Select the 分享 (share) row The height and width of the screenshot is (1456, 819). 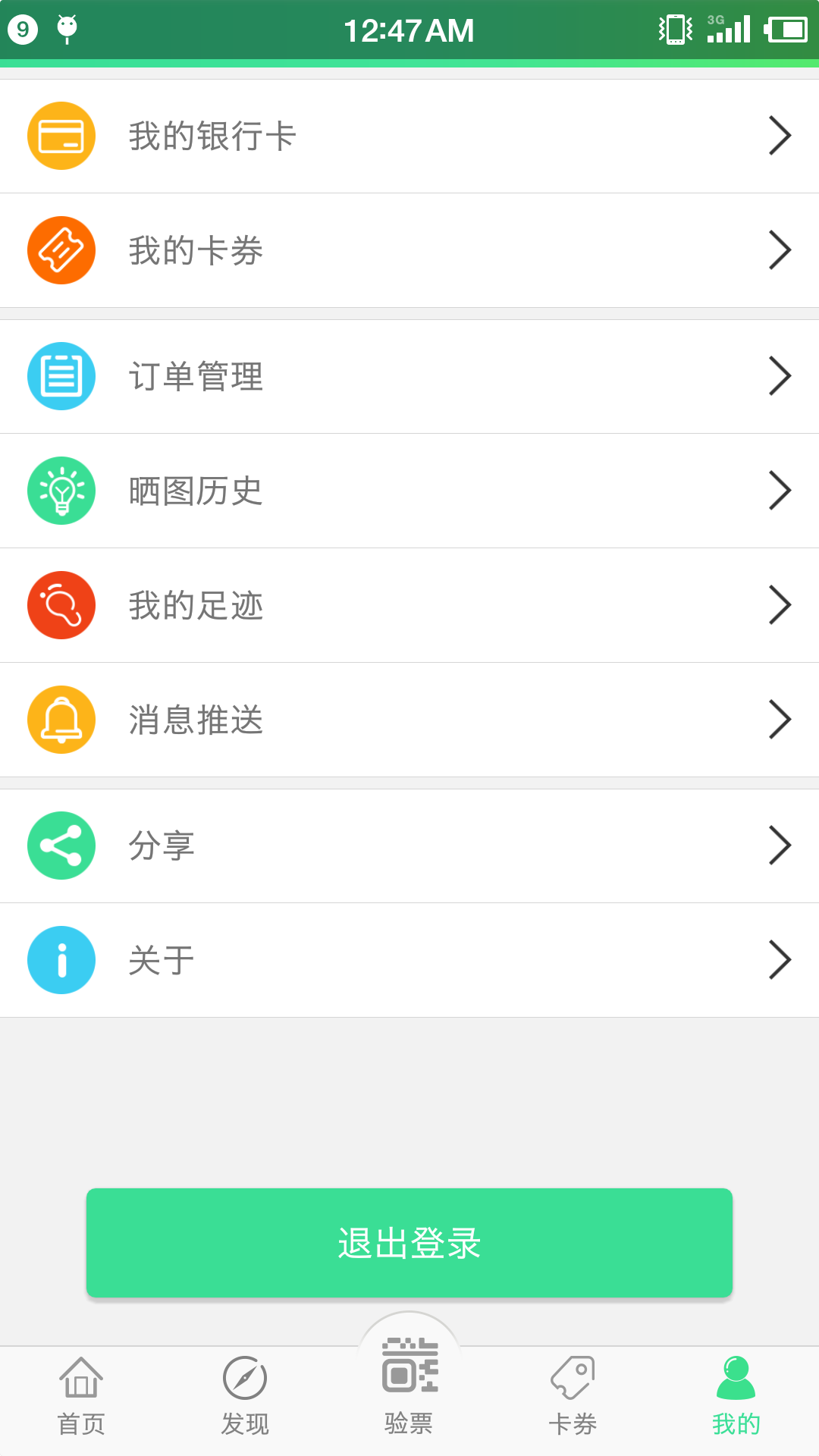click(x=409, y=846)
